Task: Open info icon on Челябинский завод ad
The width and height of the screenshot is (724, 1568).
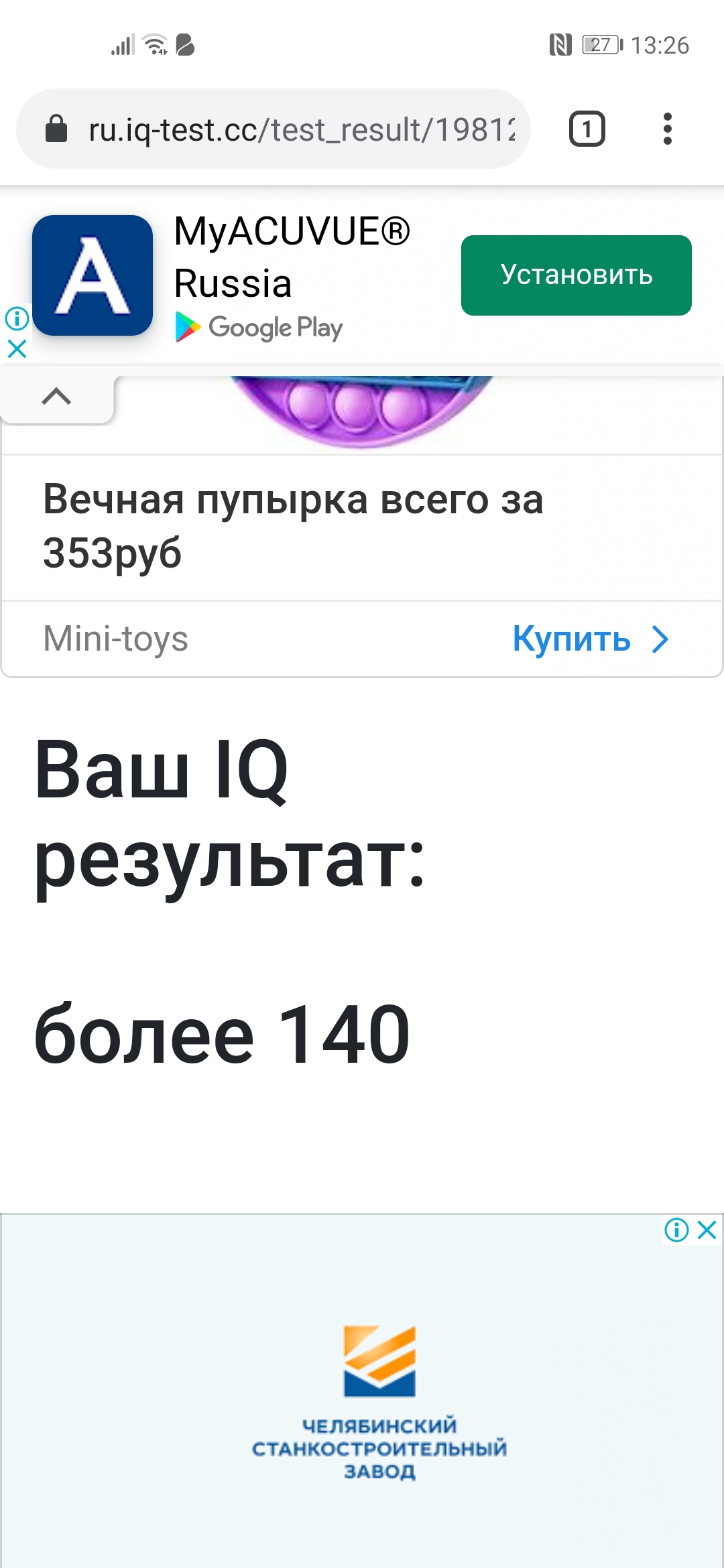Action: [x=677, y=1230]
